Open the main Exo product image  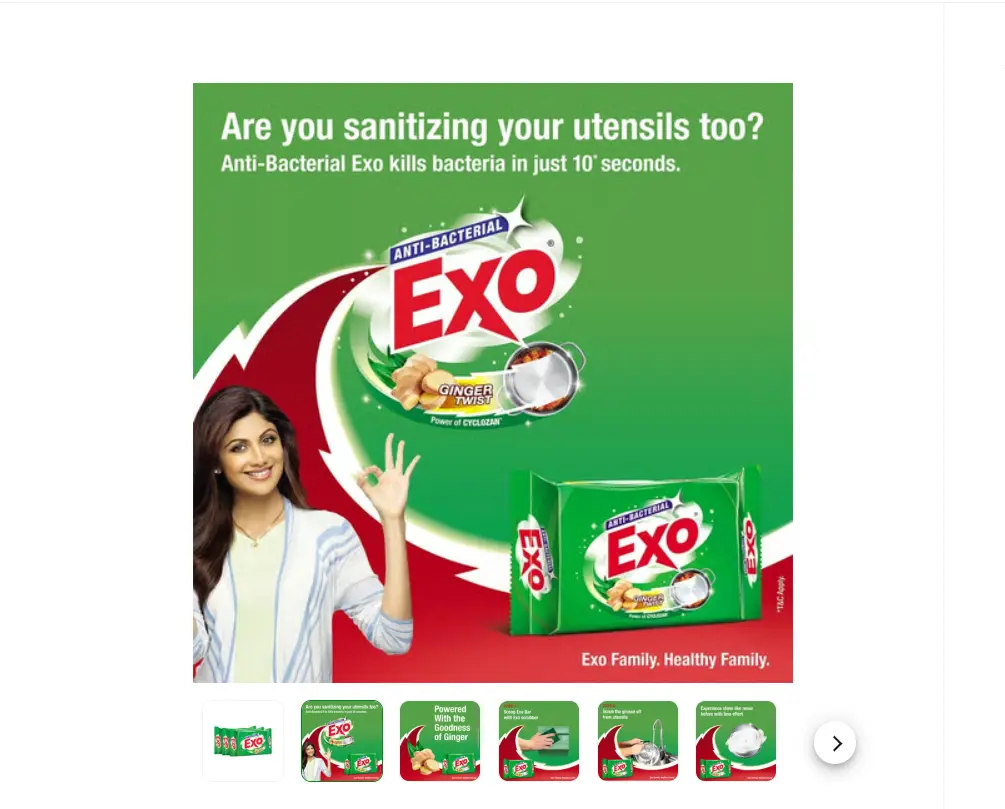coord(493,383)
